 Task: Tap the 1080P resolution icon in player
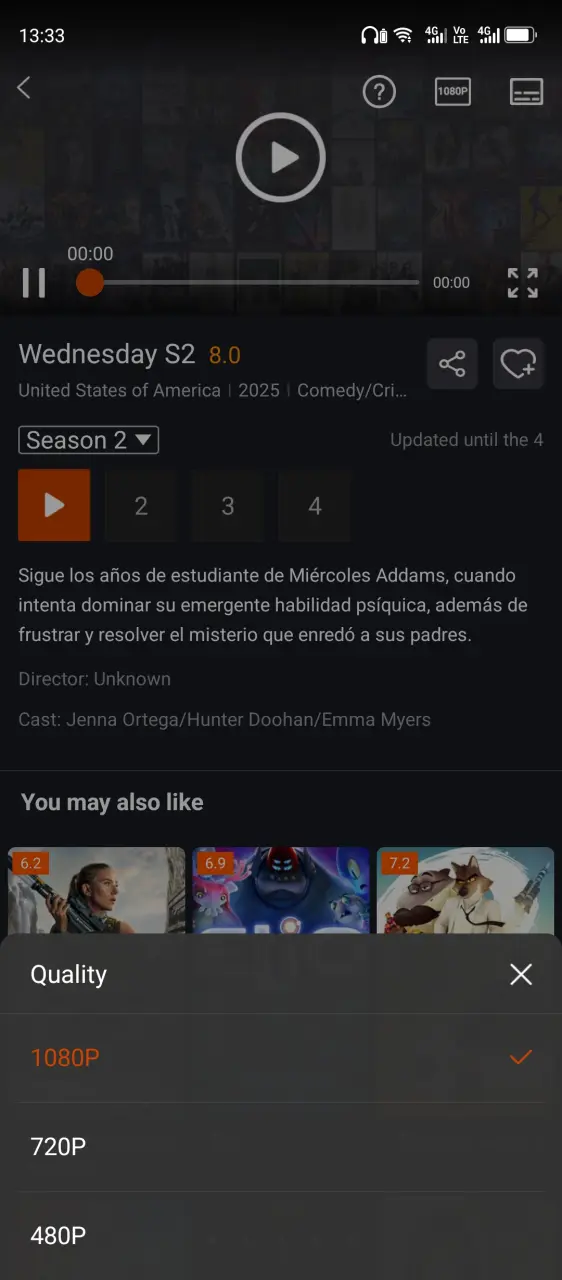pos(453,92)
